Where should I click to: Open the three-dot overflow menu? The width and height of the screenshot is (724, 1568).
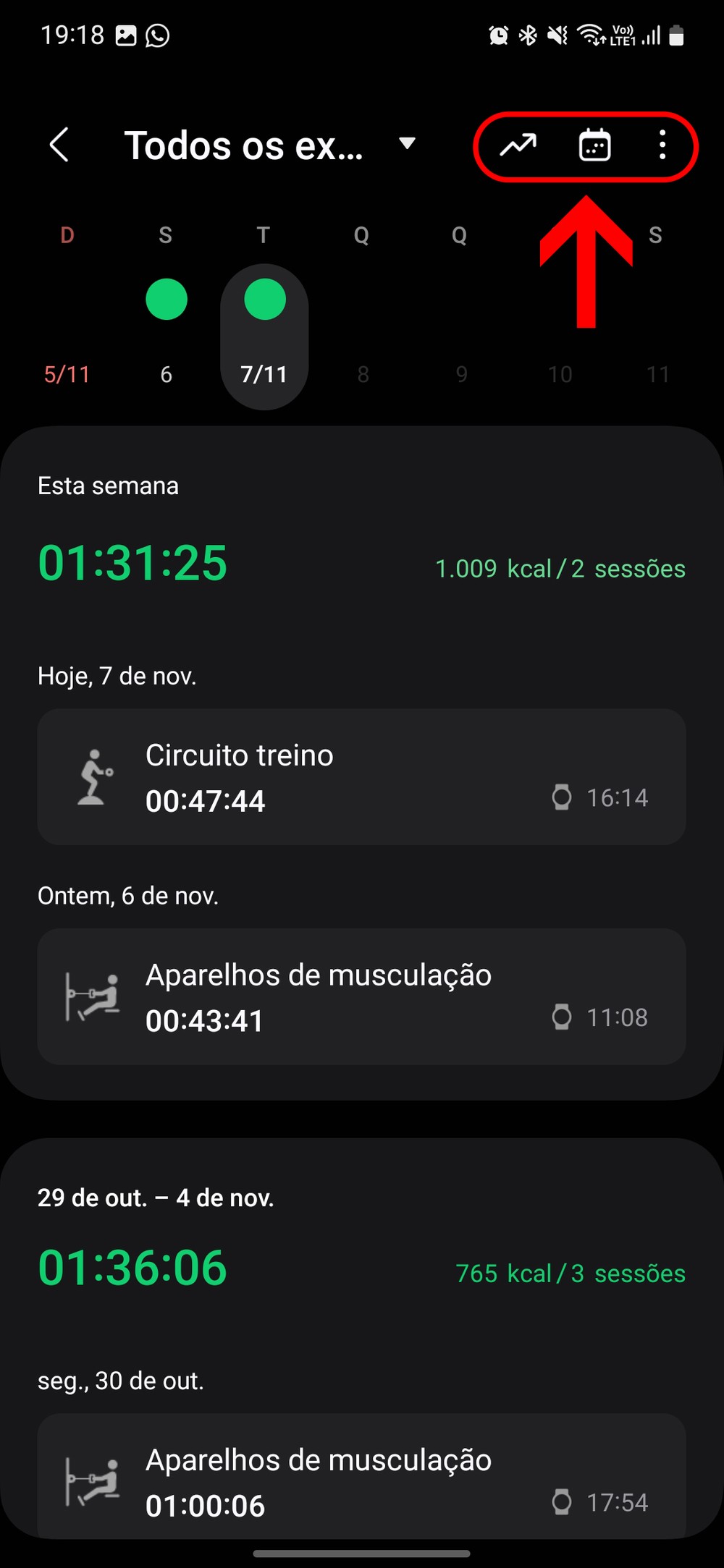pyautogui.click(x=662, y=145)
